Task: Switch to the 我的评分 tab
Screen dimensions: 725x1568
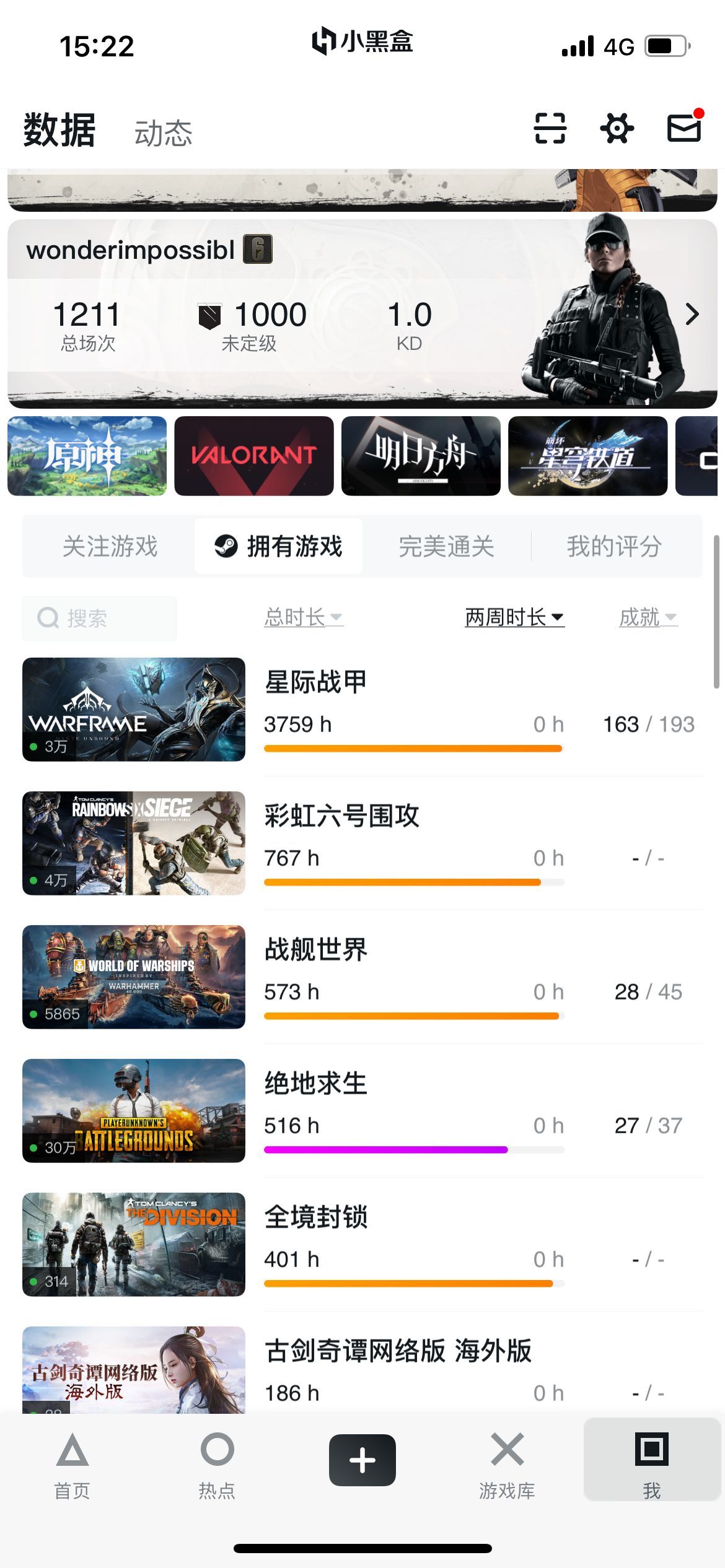Action: pos(615,546)
